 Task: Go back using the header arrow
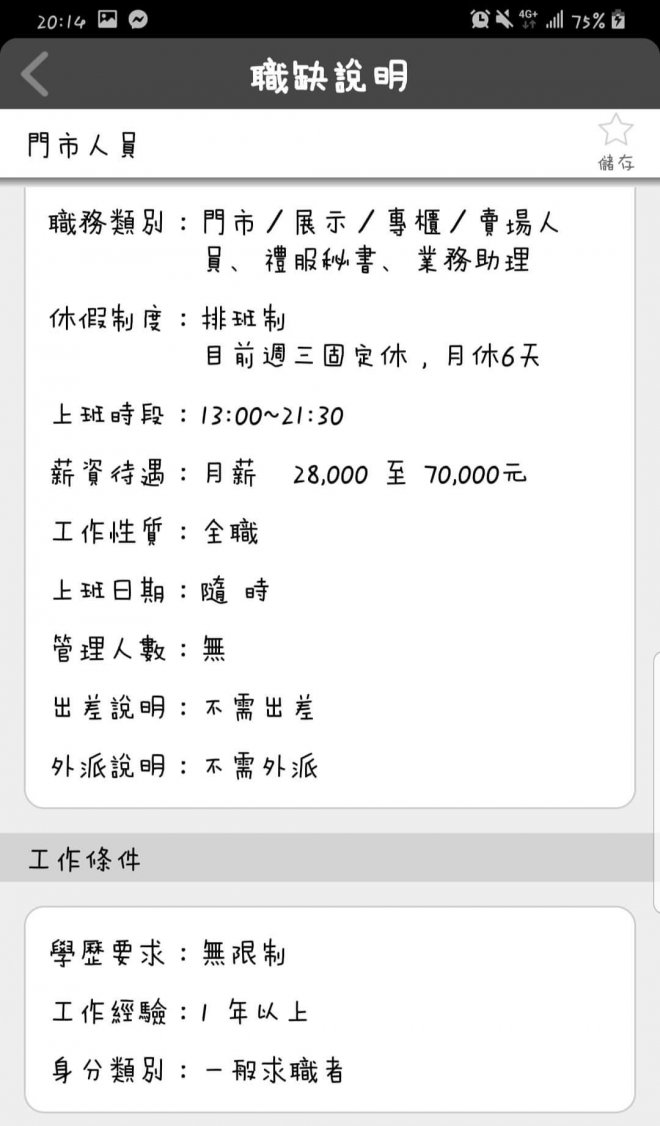pyautogui.click(x=35, y=75)
